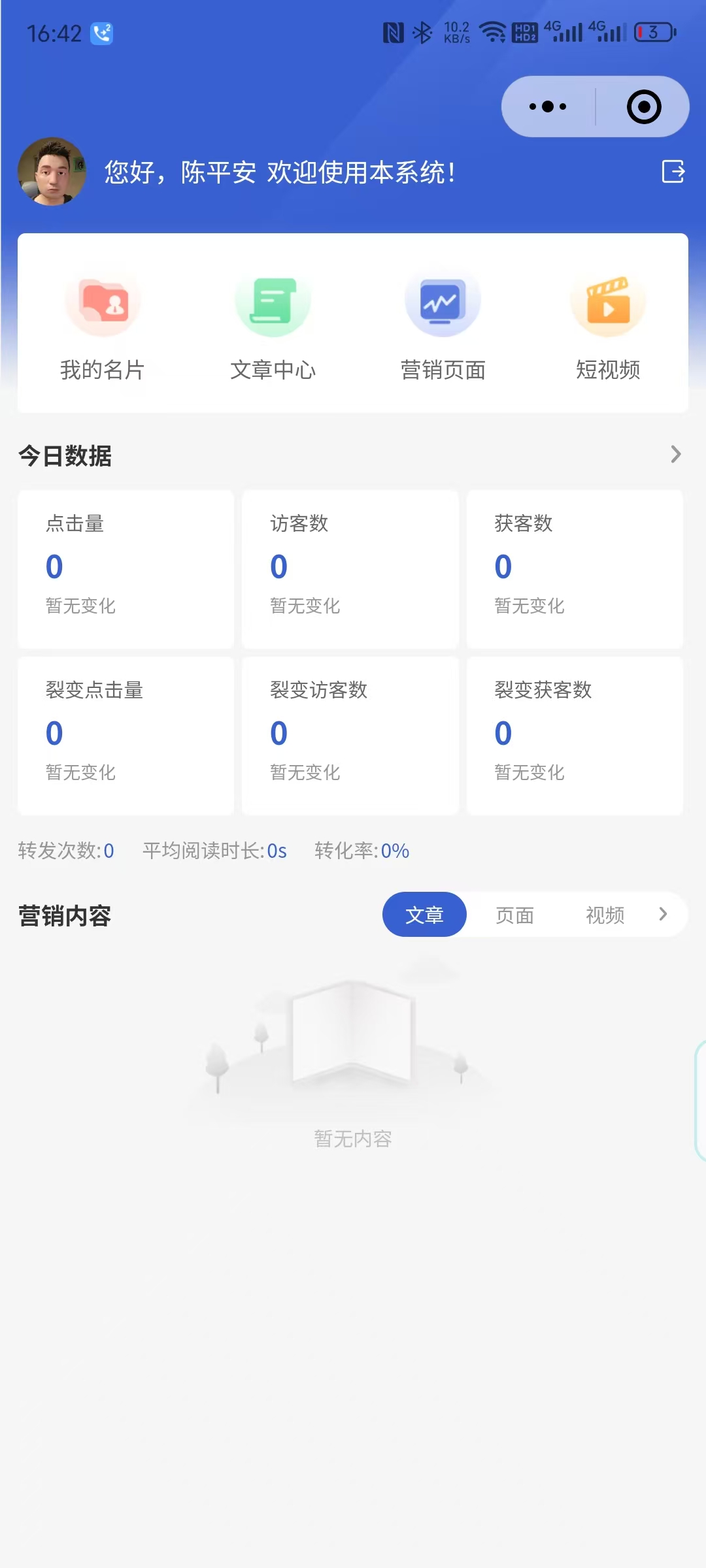This screenshot has width=706, height=1568.
Task: Show more 营销内容 tabs arrow
Action: 664,914
